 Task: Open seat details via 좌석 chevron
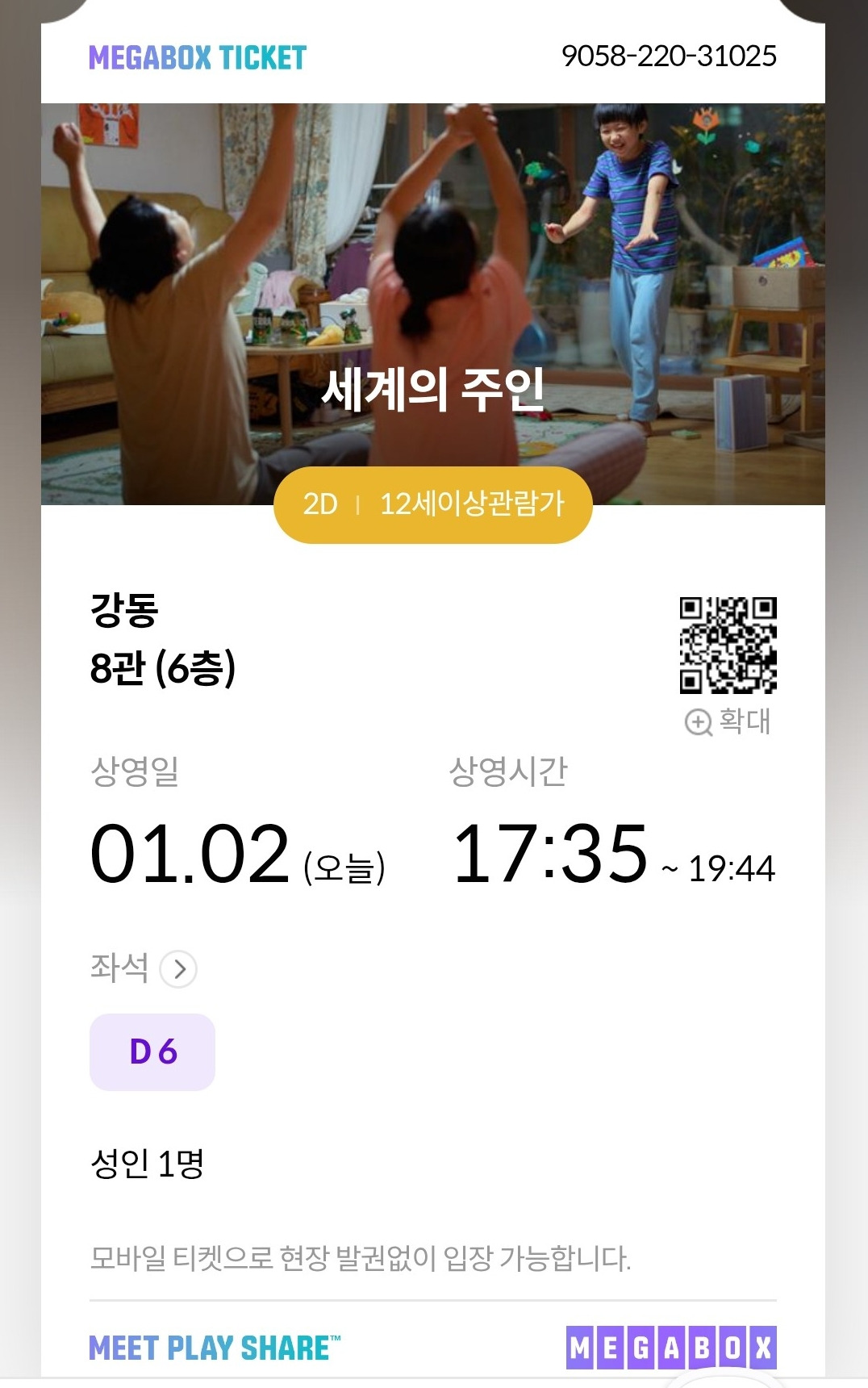178,968
